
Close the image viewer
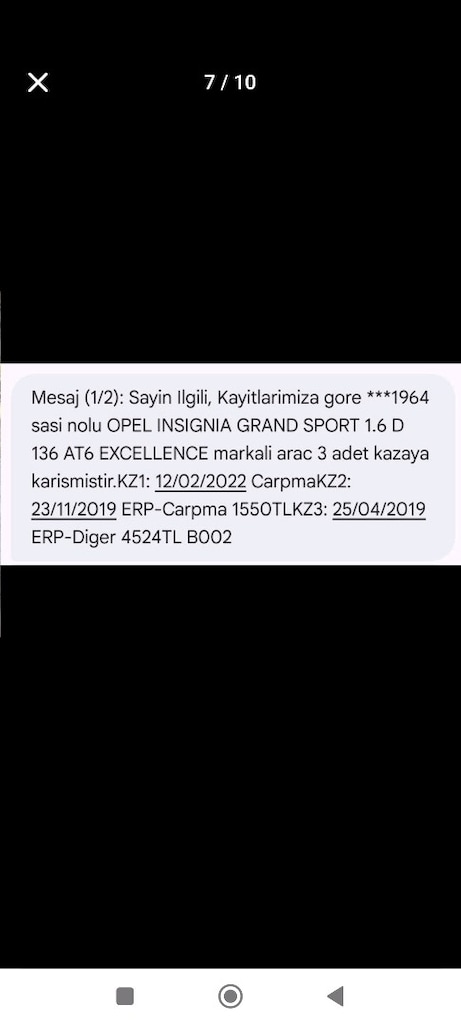click(38, 82)
